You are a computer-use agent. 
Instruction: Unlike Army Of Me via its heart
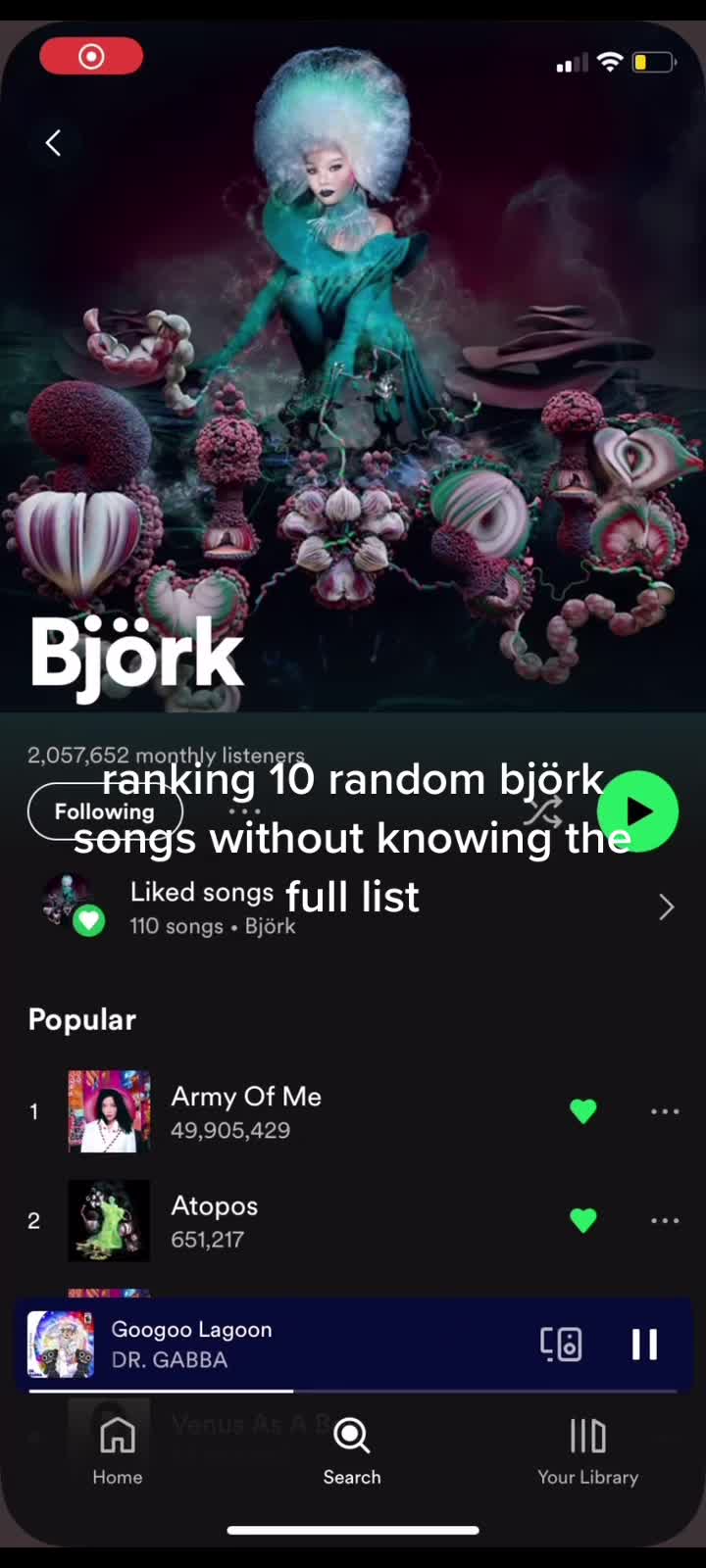click(583, 1111)
